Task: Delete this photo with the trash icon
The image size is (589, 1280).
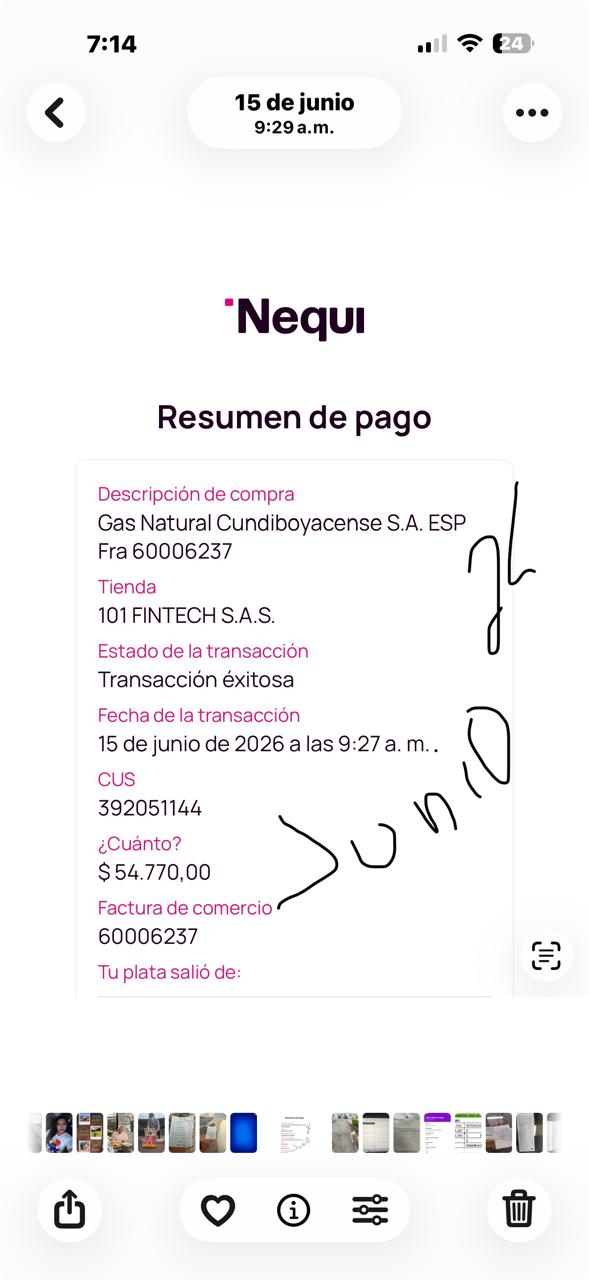Action: [x=519, y=1210]
